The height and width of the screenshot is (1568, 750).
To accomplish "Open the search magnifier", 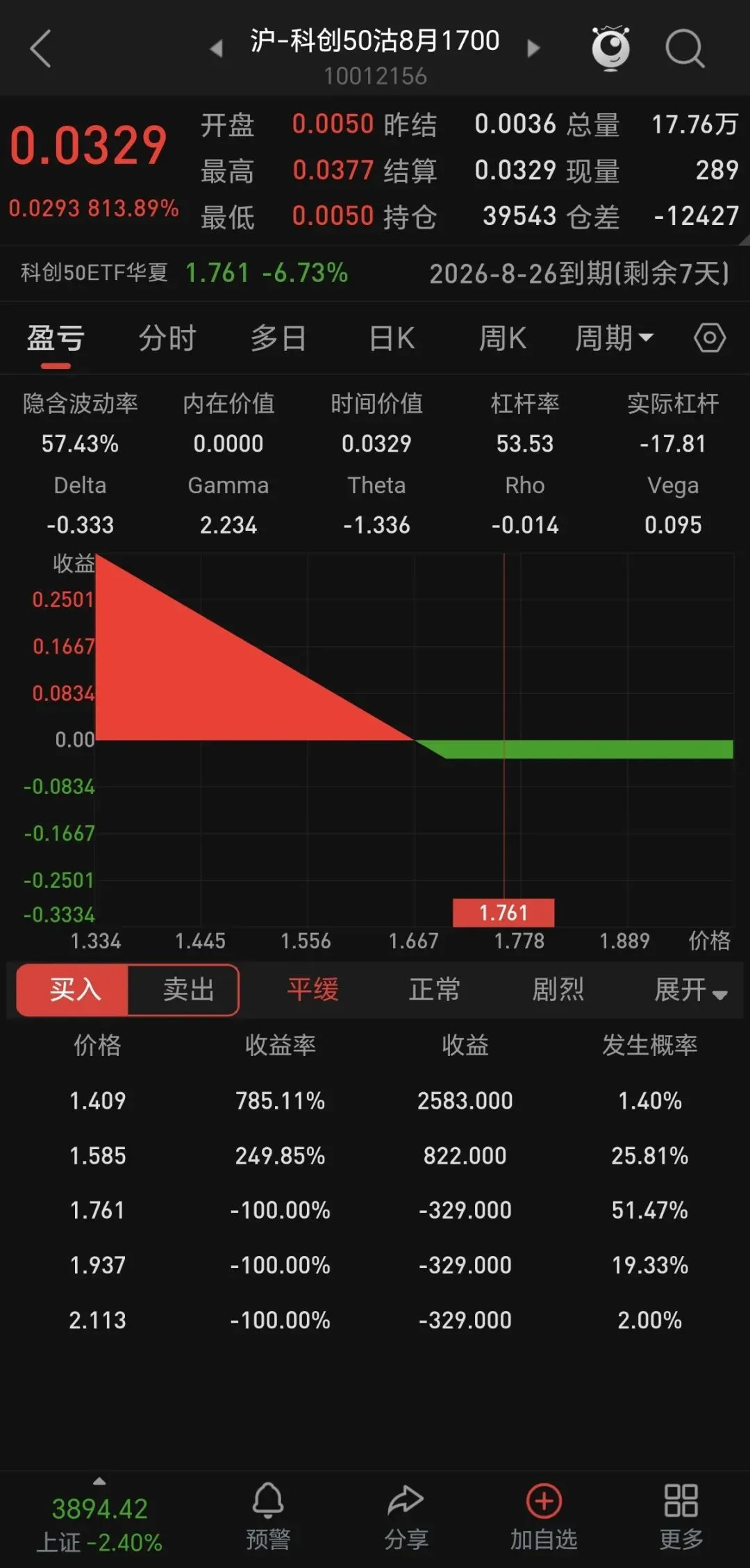I will [685, 49].
